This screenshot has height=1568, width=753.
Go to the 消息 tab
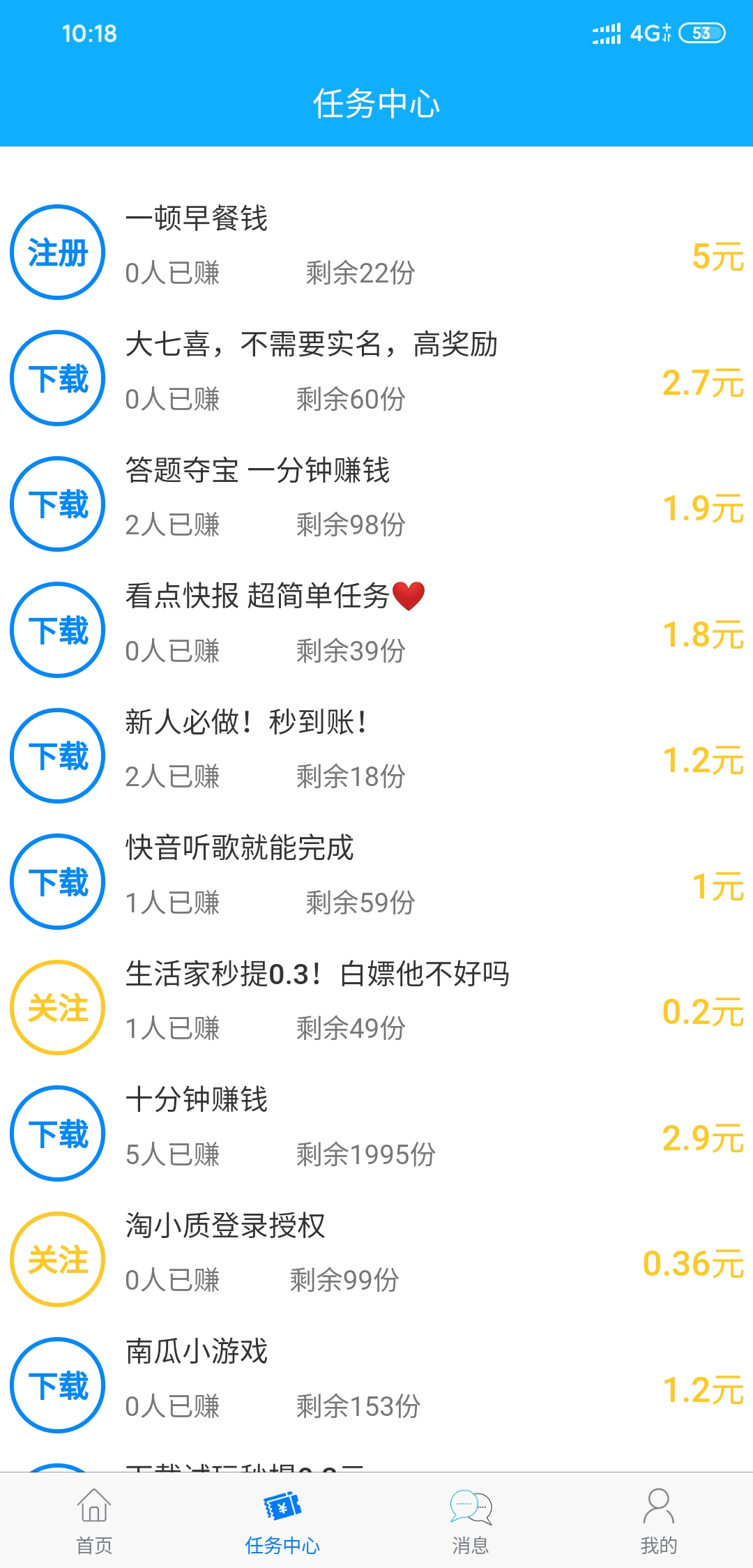point(471,1521)
